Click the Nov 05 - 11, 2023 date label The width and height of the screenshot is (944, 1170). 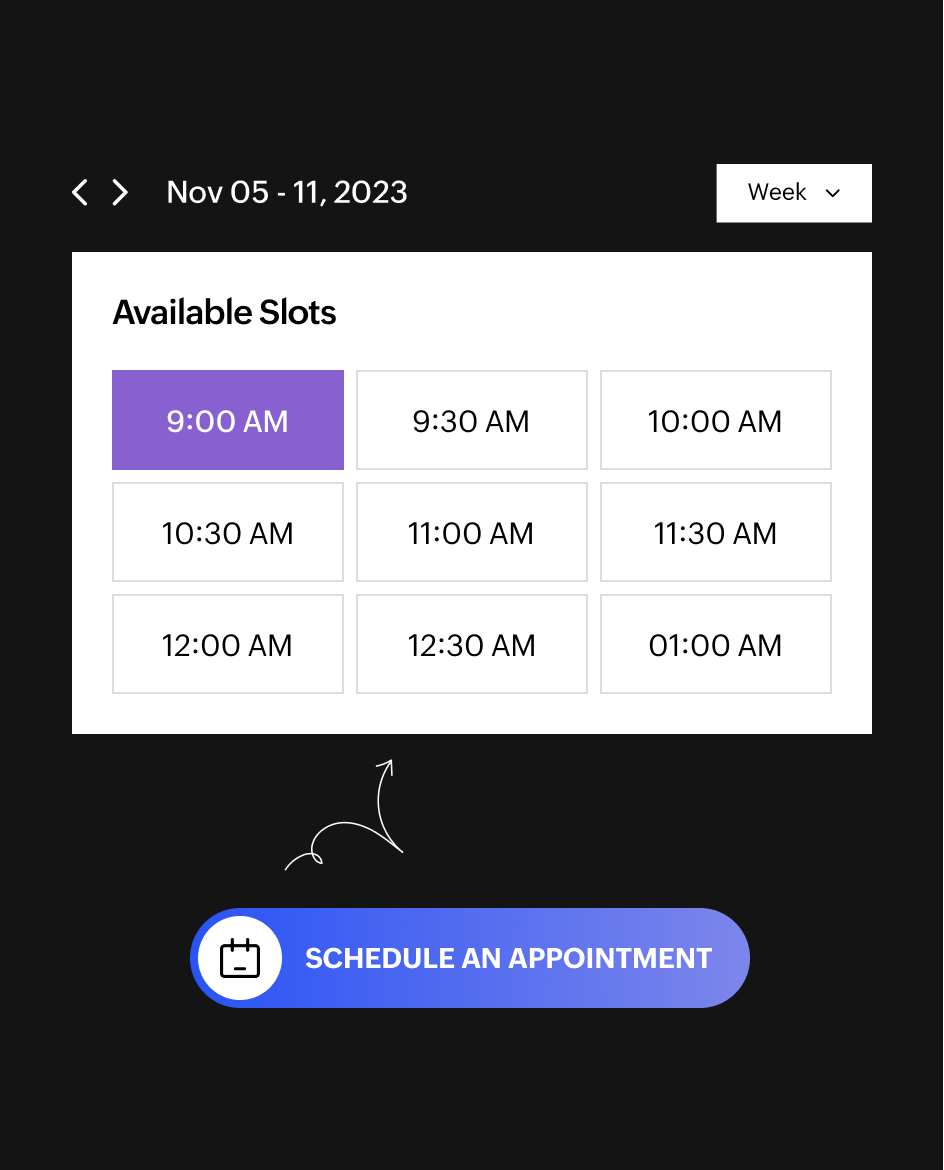(287, 192)
